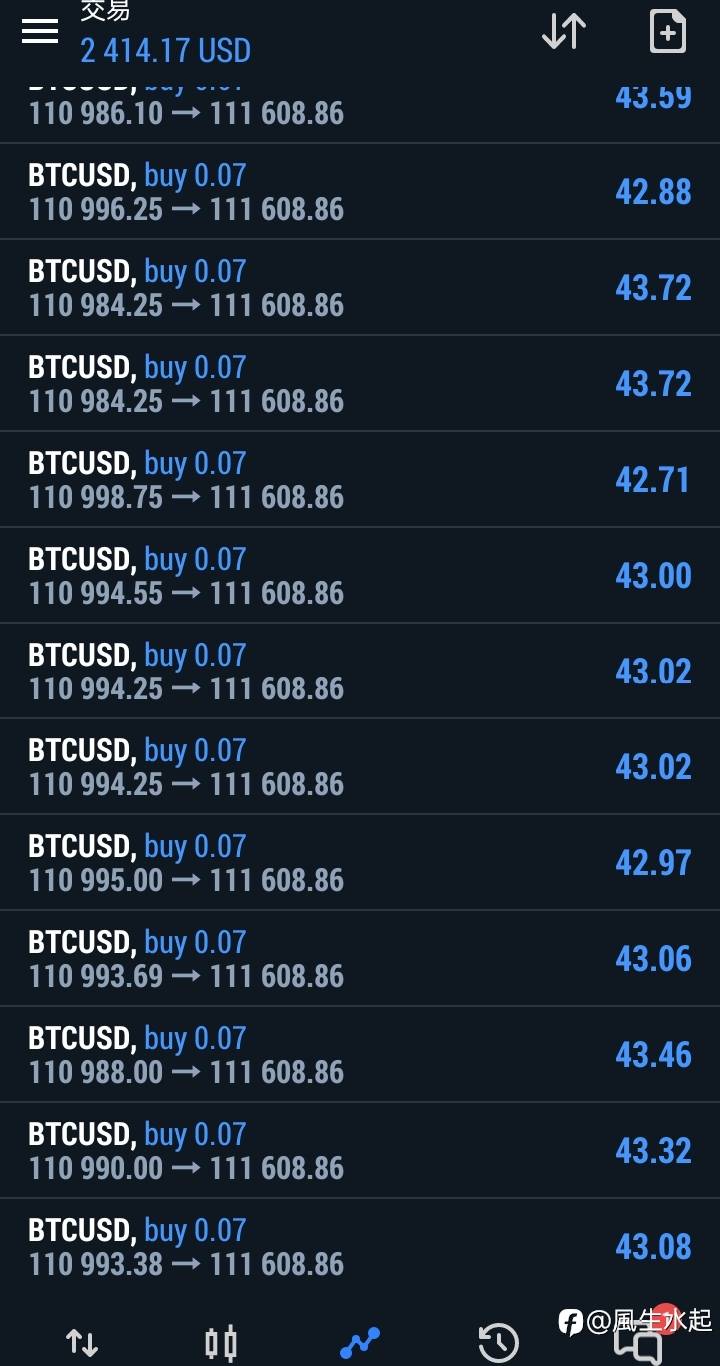720x1366 pixels.
Task: View the BTCUSD position opened at 110 995.00
Action: click(x=360, y=863)
